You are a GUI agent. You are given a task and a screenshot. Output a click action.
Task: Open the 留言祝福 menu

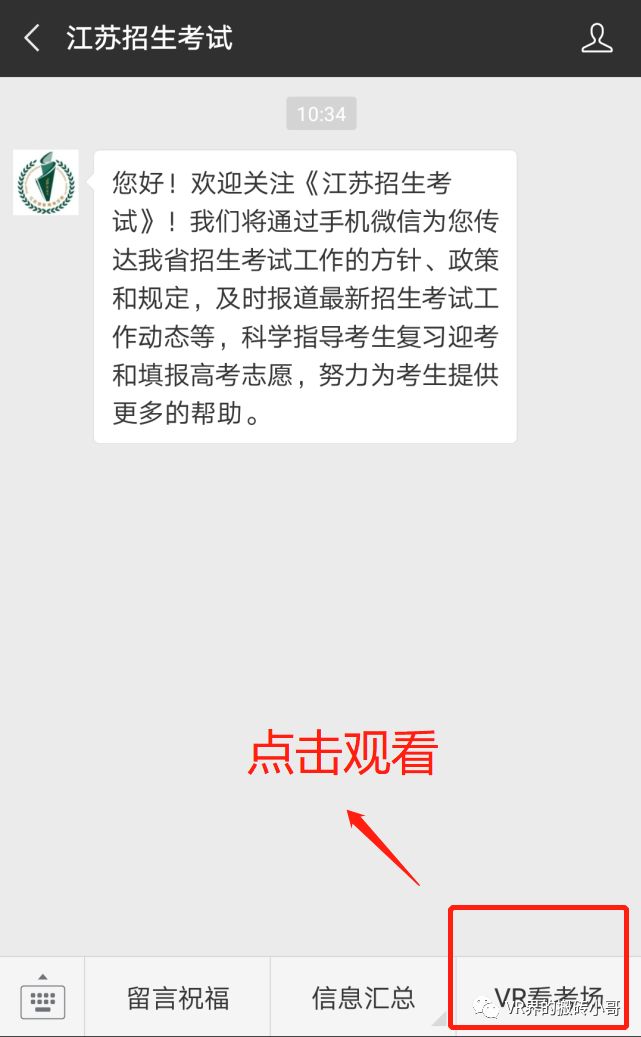pos(178,997)
